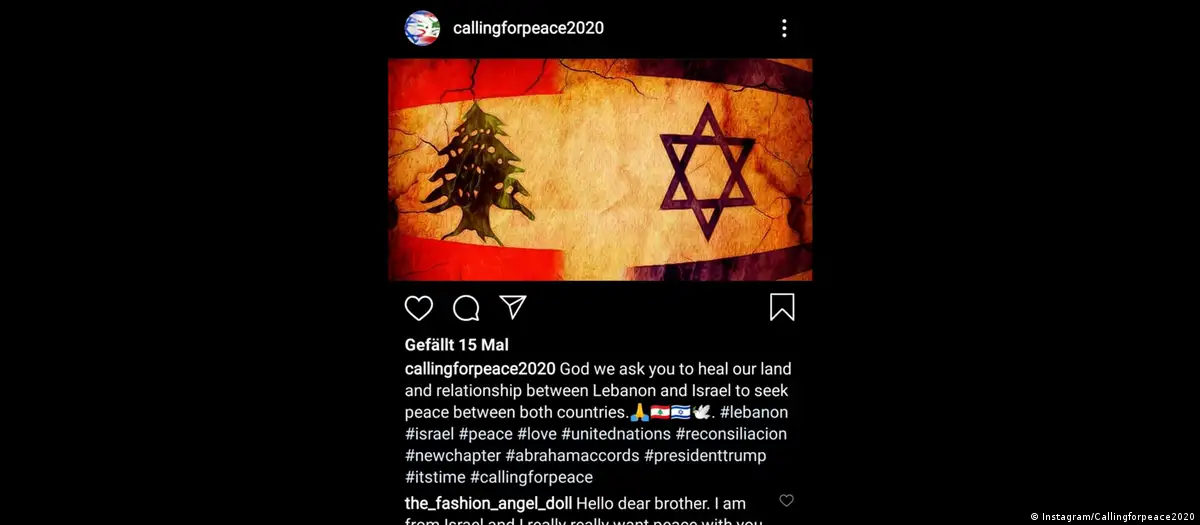
Task: View the list of 15 likes
Action: pyautogui.click(x=457, y=345)
